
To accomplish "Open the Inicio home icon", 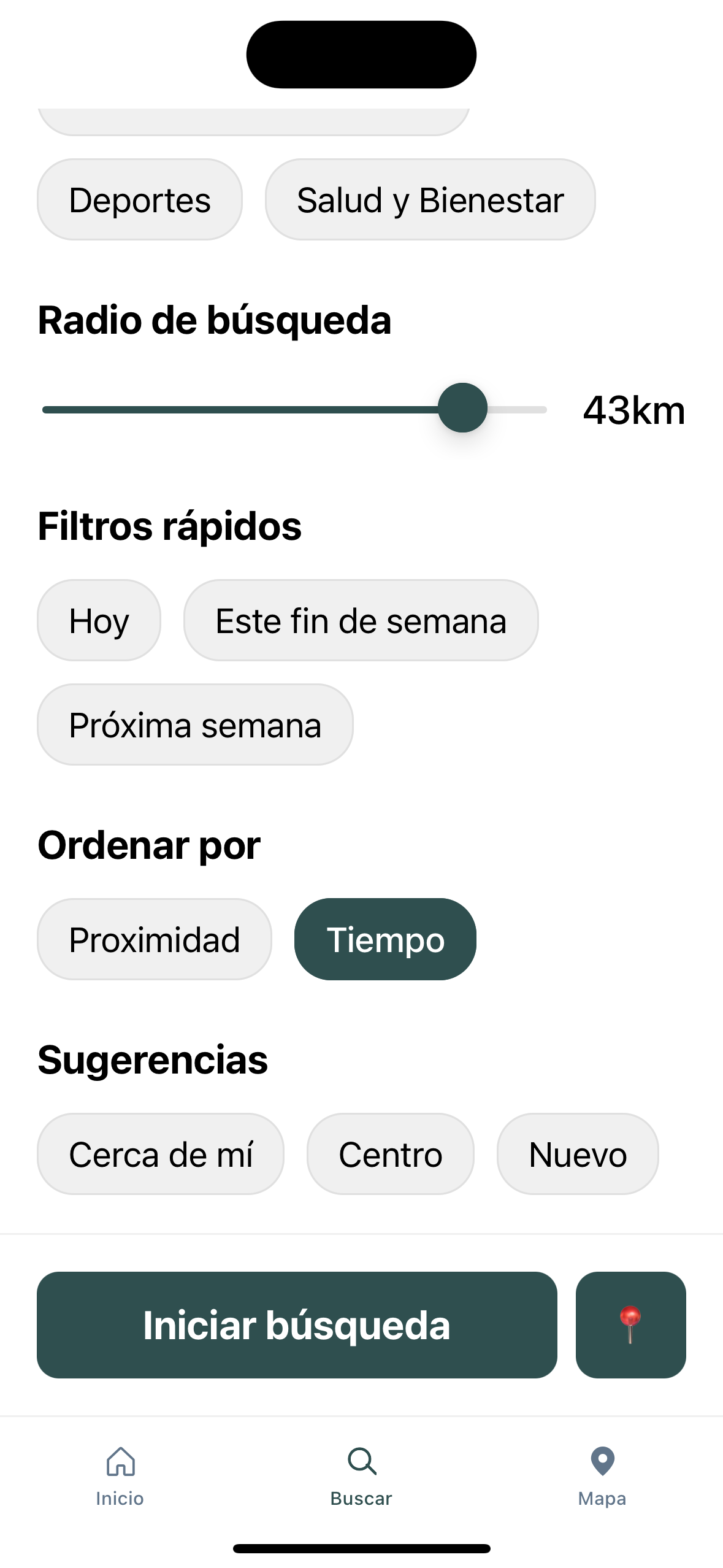I will pyautogui.click(x=120, y=1461).
